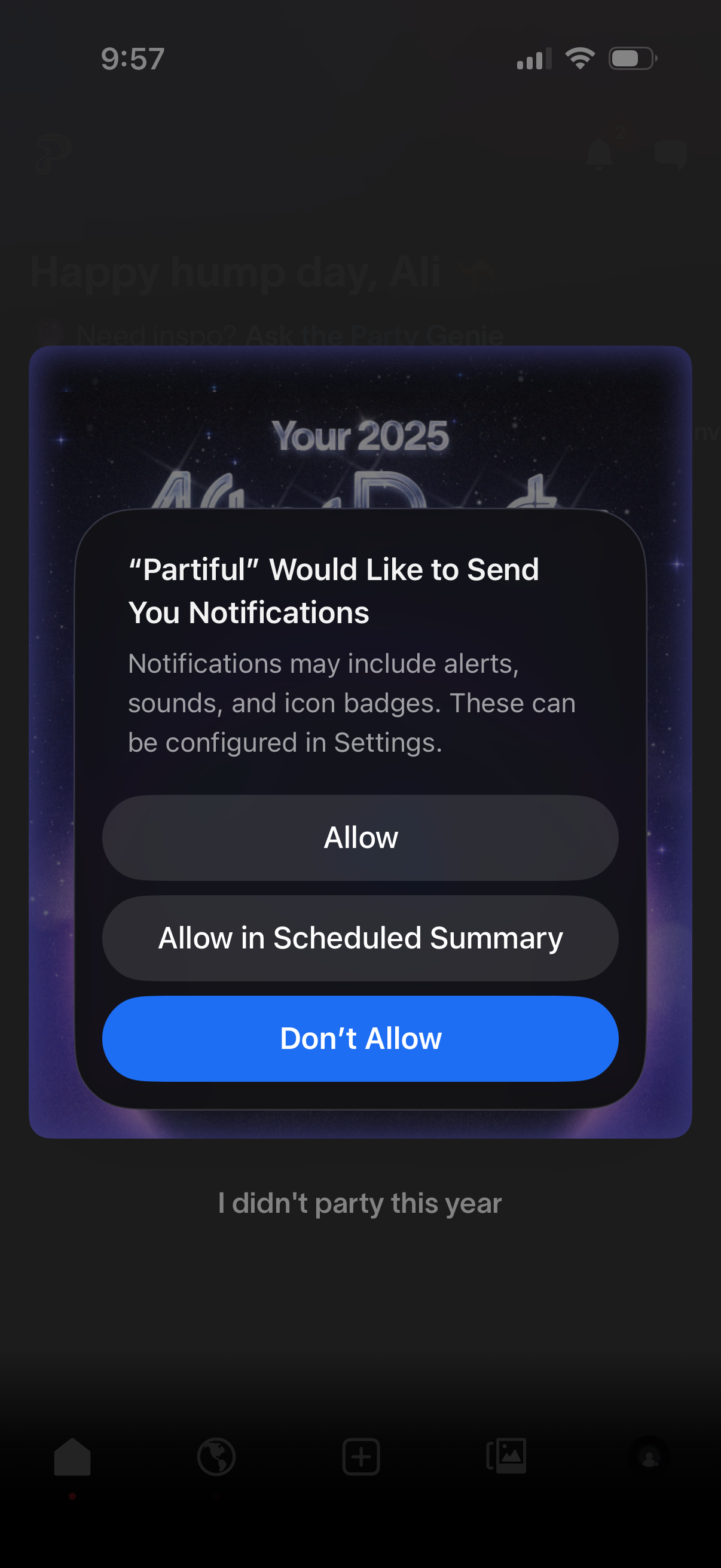
Task: Tap the battery indicator
Action: point(631,58)
